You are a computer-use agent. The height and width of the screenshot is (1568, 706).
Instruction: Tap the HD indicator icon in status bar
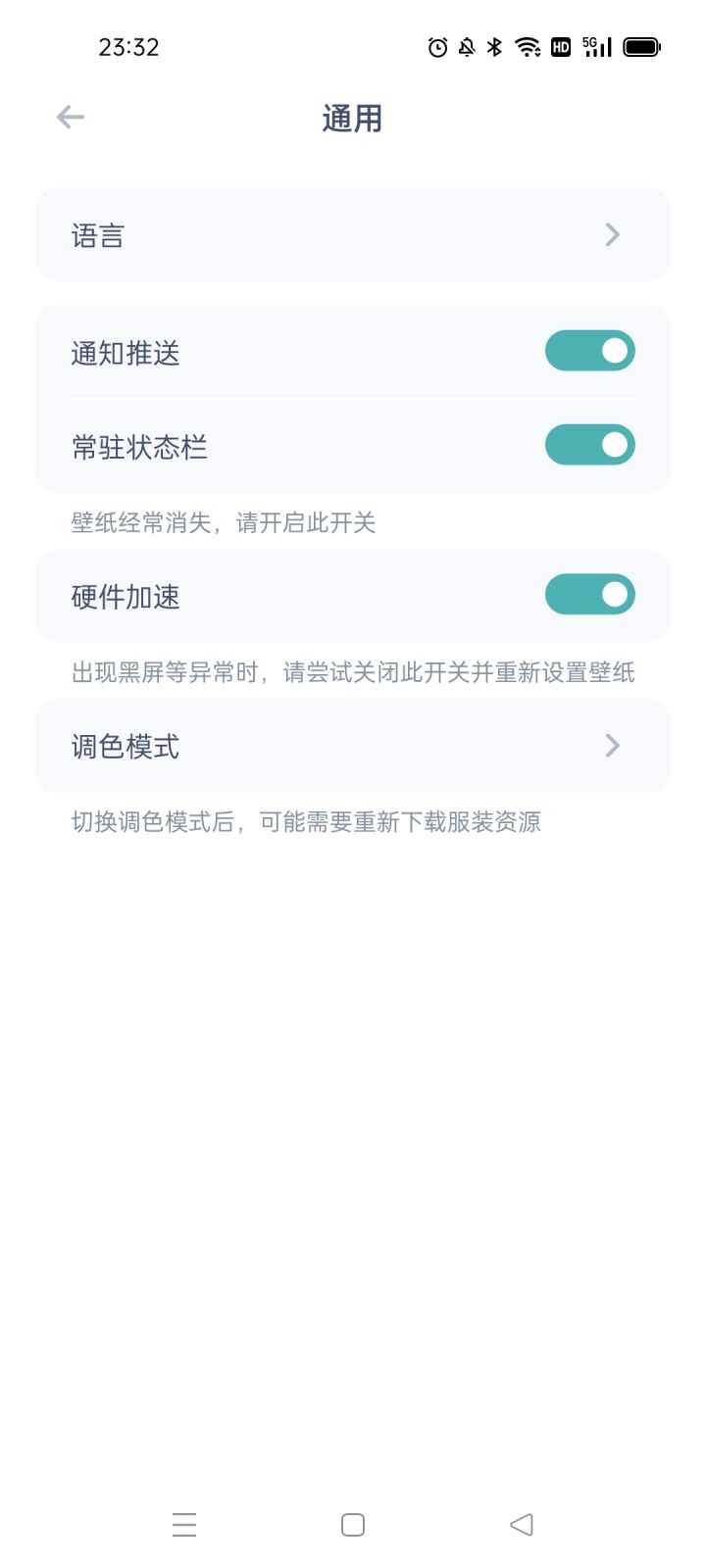[560, 47]
